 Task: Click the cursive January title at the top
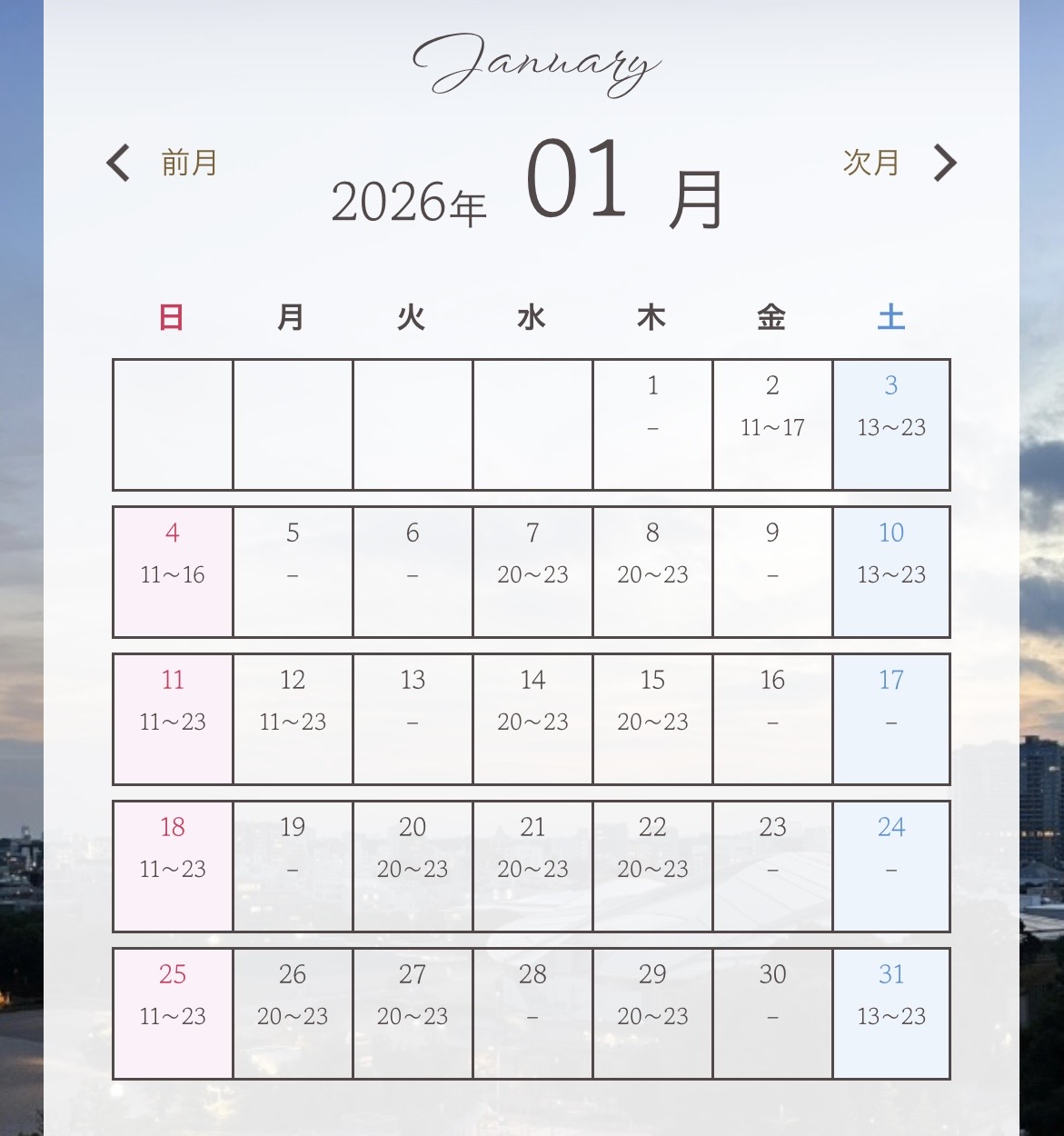pos(532,64)
